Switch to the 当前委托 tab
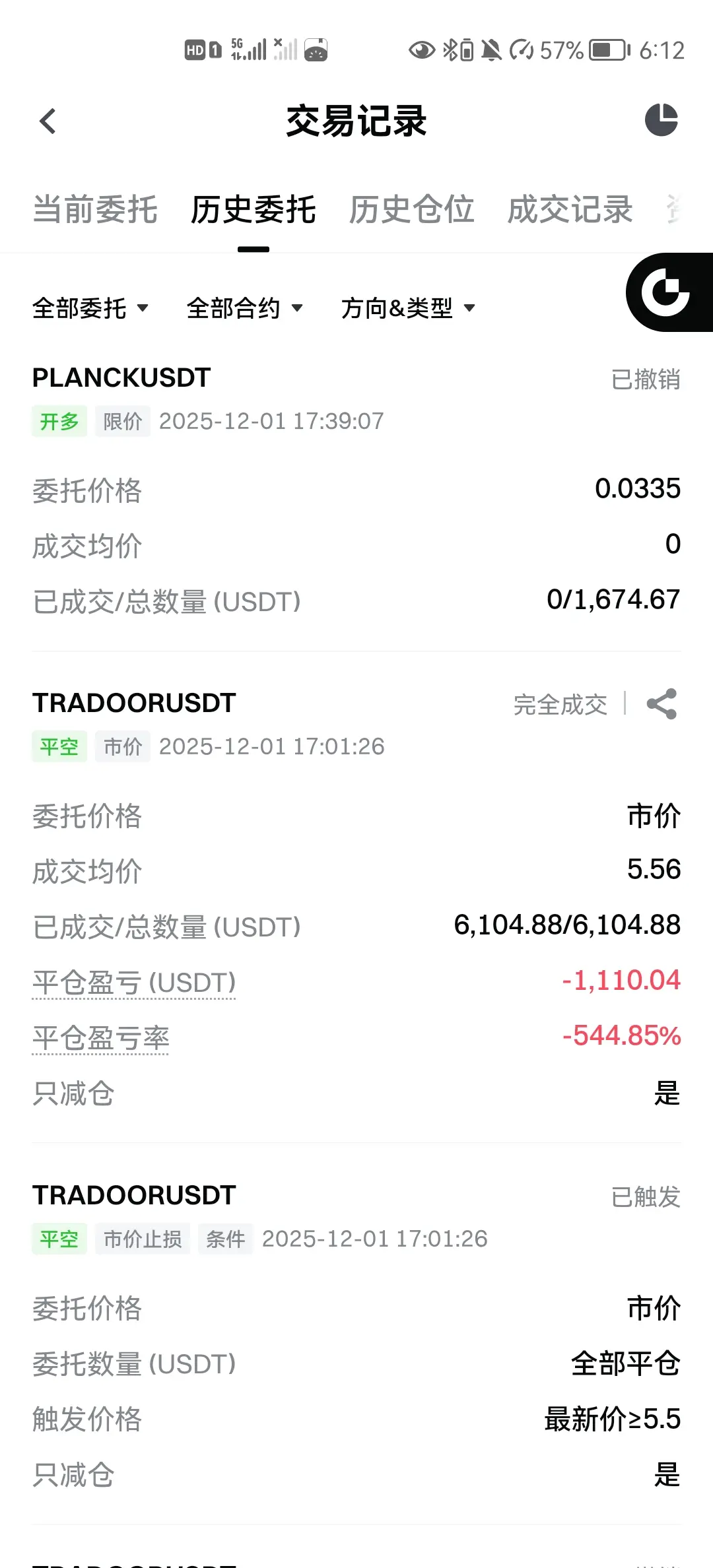This screenshot has width=713, height=1568. click(95, 210)
